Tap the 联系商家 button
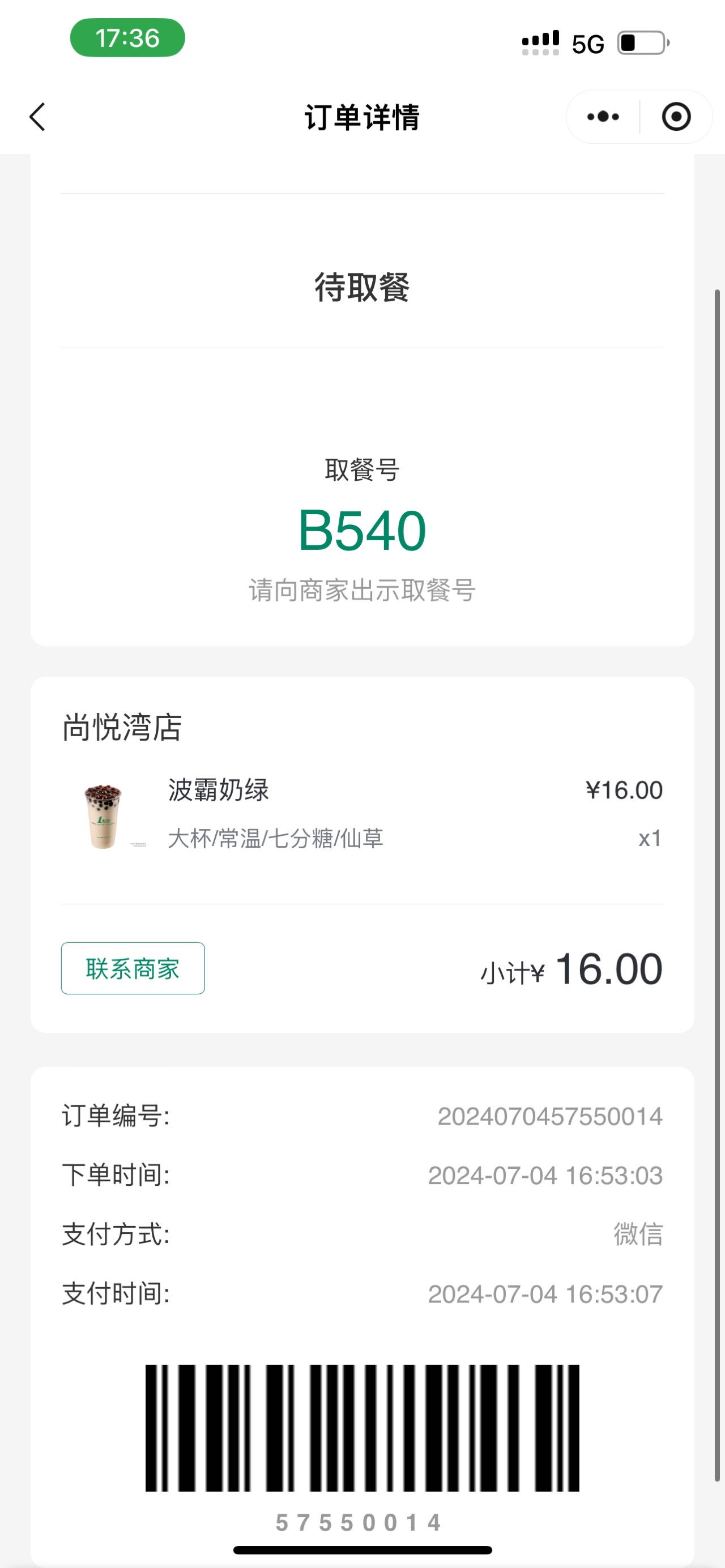 coord(133,968)
